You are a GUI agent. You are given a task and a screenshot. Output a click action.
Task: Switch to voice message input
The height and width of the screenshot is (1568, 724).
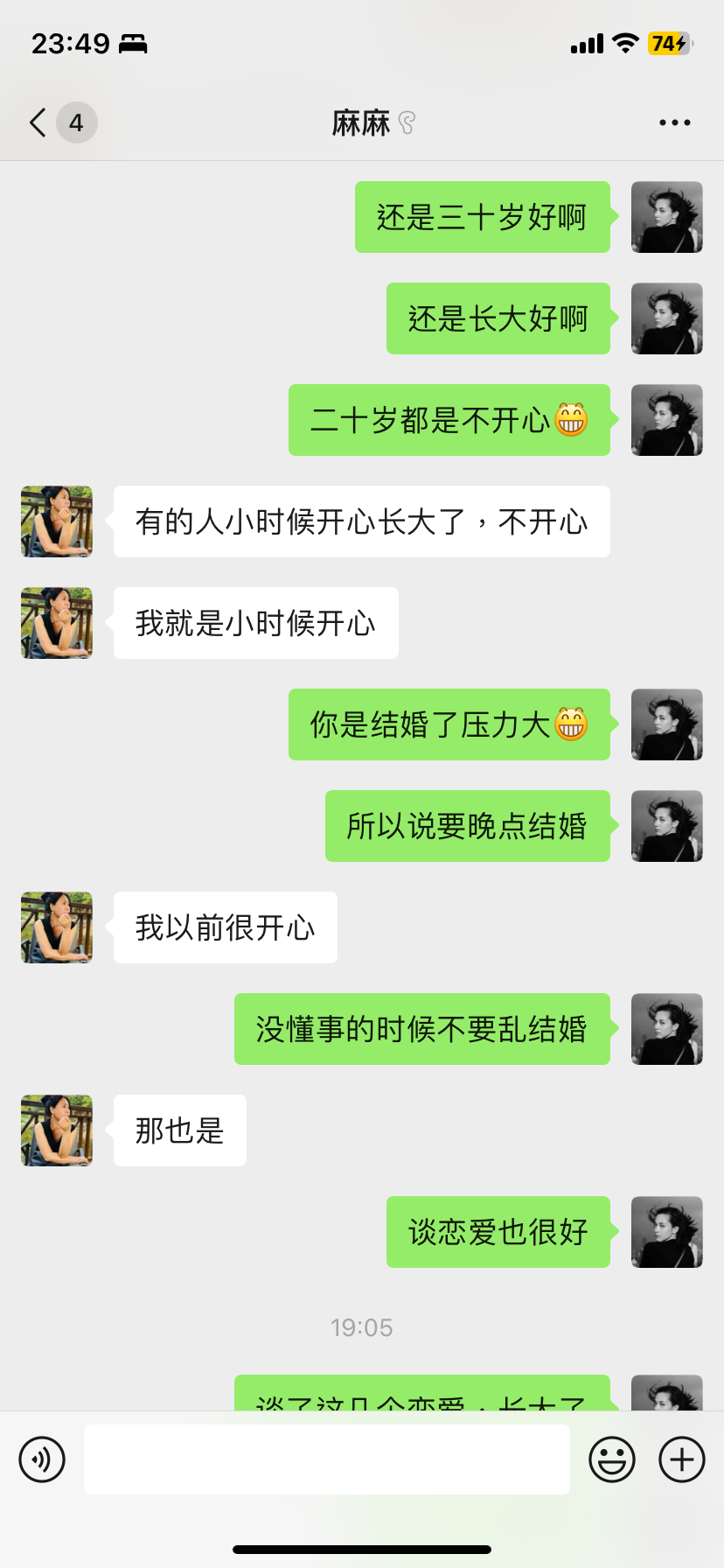[42, 1459]
